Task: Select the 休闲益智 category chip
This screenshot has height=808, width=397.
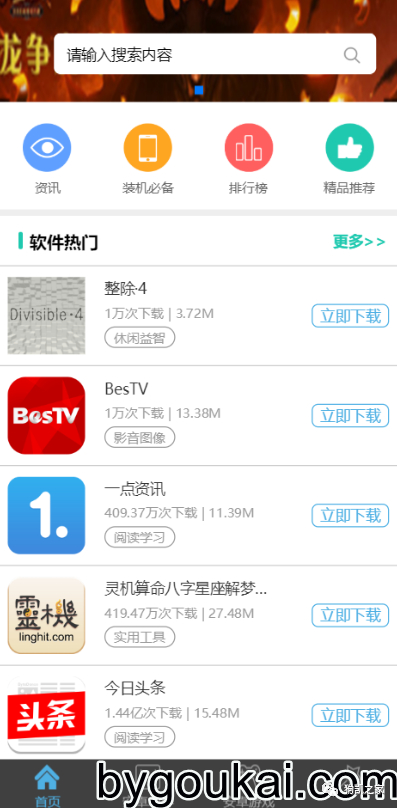Action: (x=140, y=338)
